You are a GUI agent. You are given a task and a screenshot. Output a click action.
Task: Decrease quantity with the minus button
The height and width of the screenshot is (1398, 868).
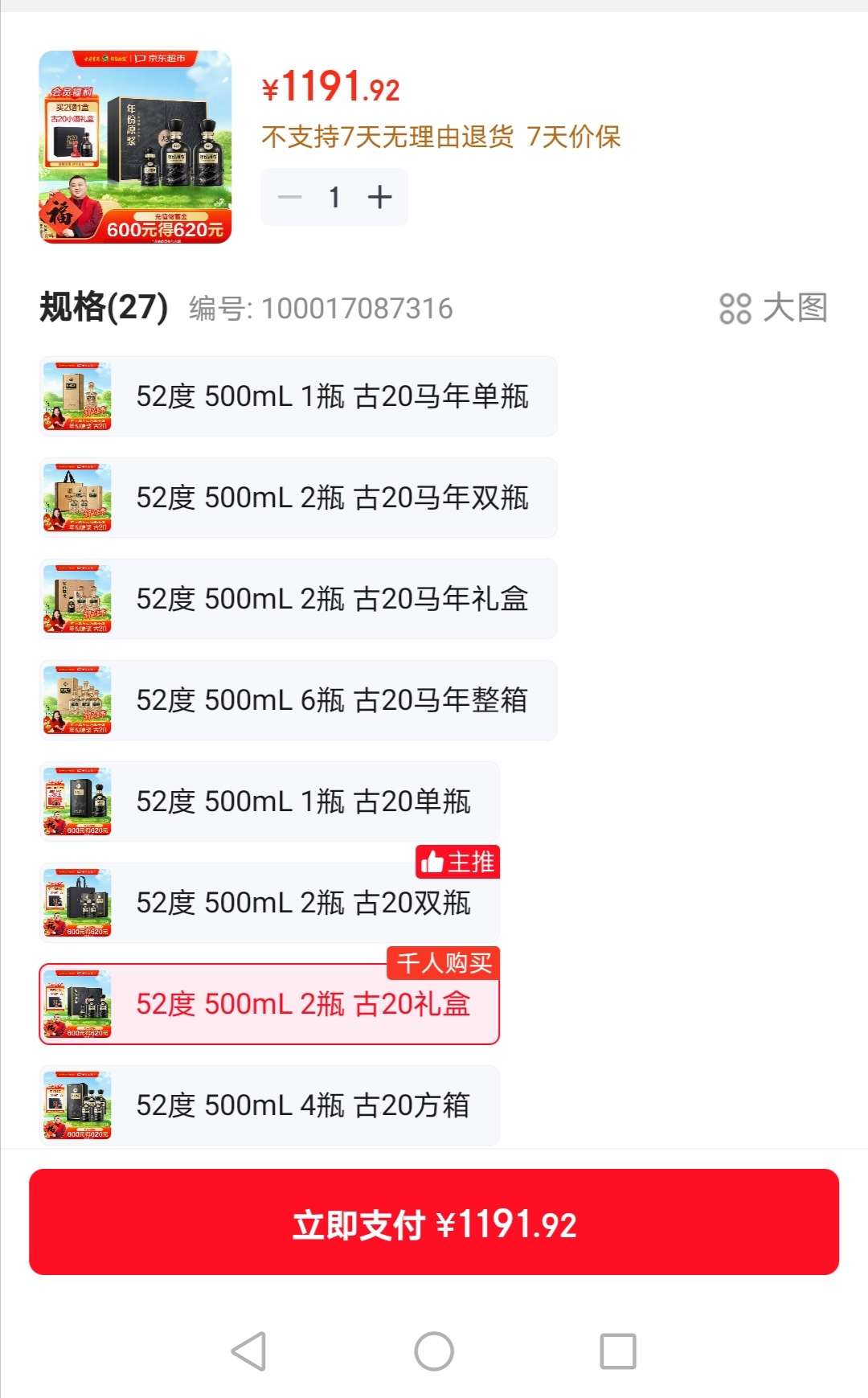coord(289,197)
